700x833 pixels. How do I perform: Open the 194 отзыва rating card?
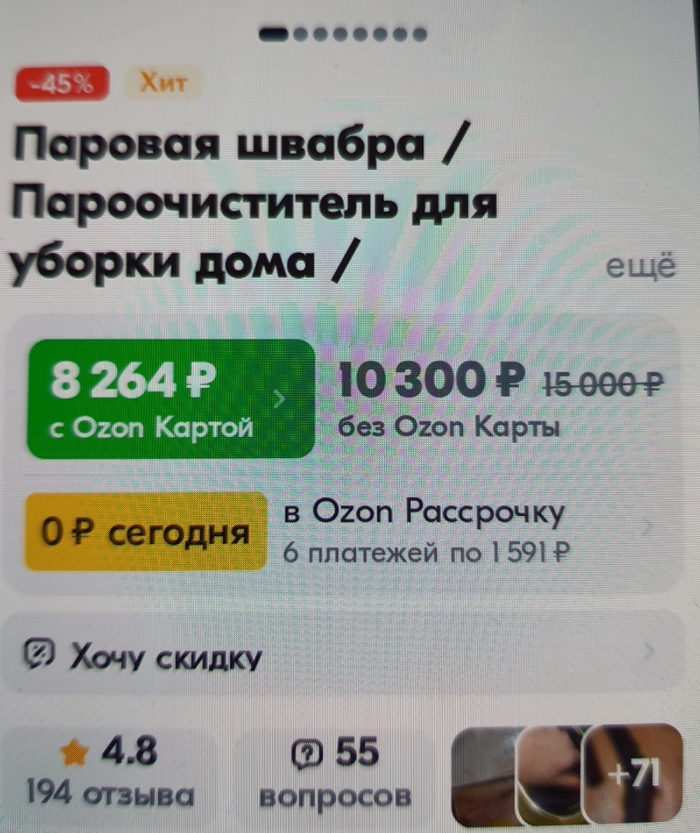point(110,774)
